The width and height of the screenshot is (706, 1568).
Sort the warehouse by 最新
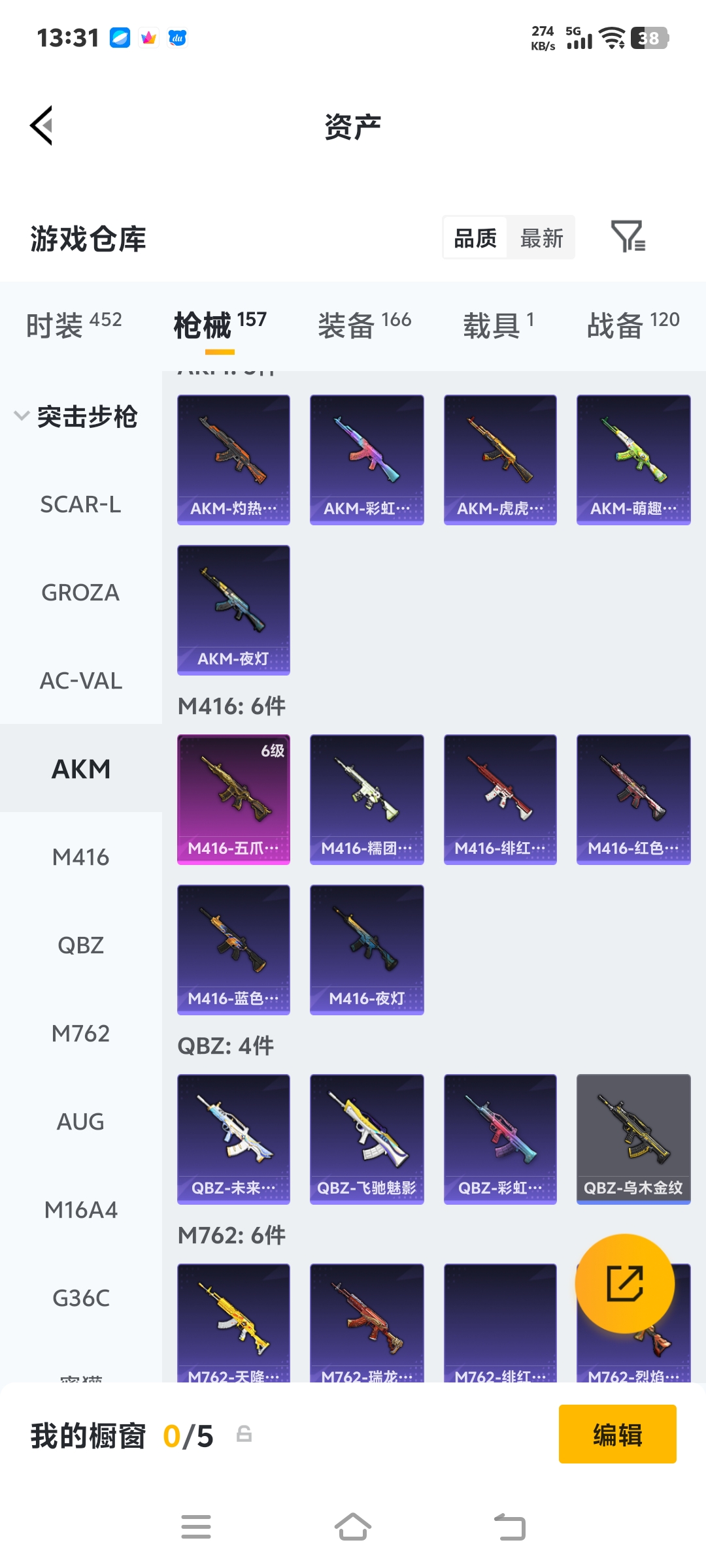click(541, 238)
